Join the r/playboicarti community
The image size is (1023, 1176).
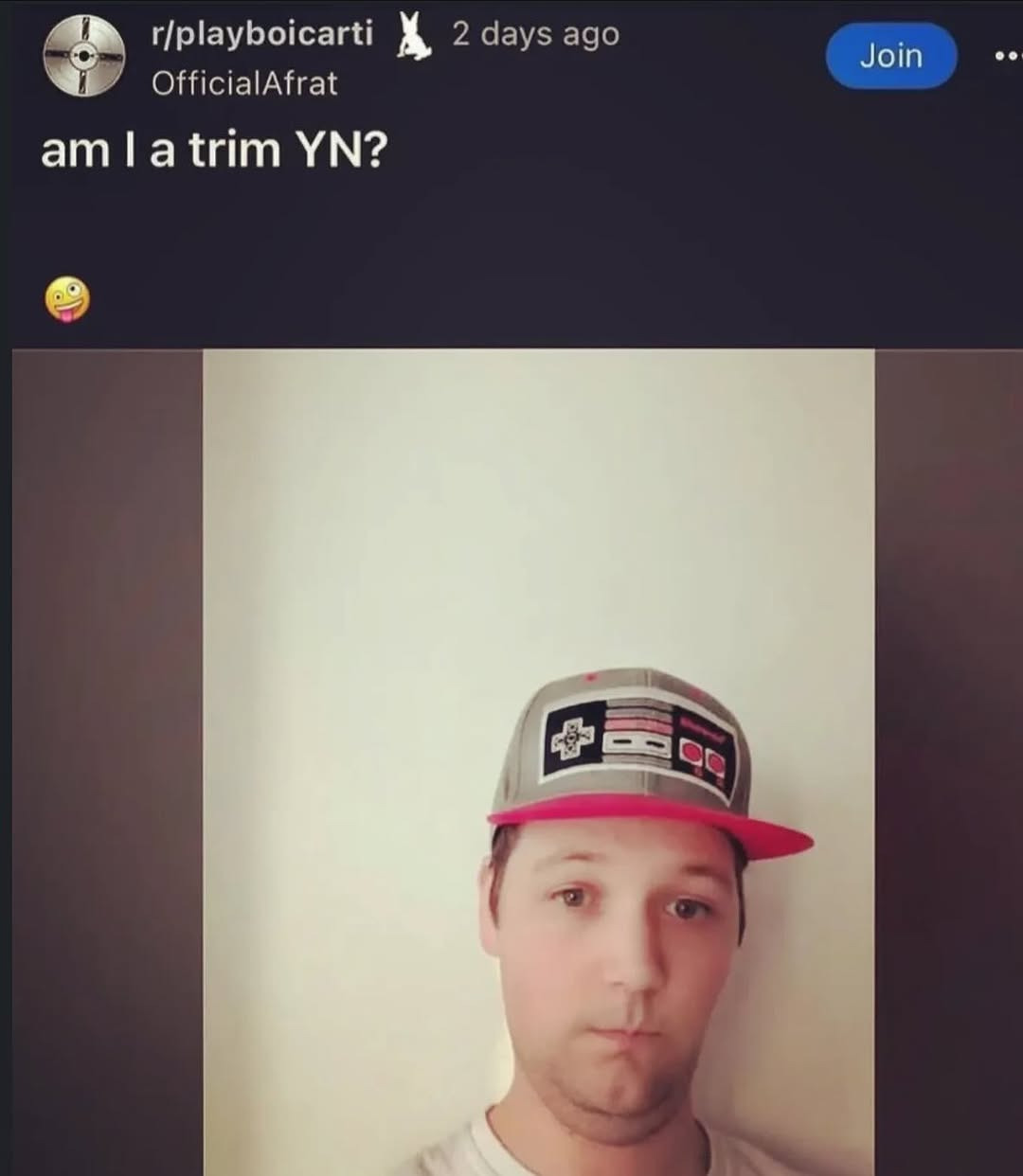[x=890, y=56]
